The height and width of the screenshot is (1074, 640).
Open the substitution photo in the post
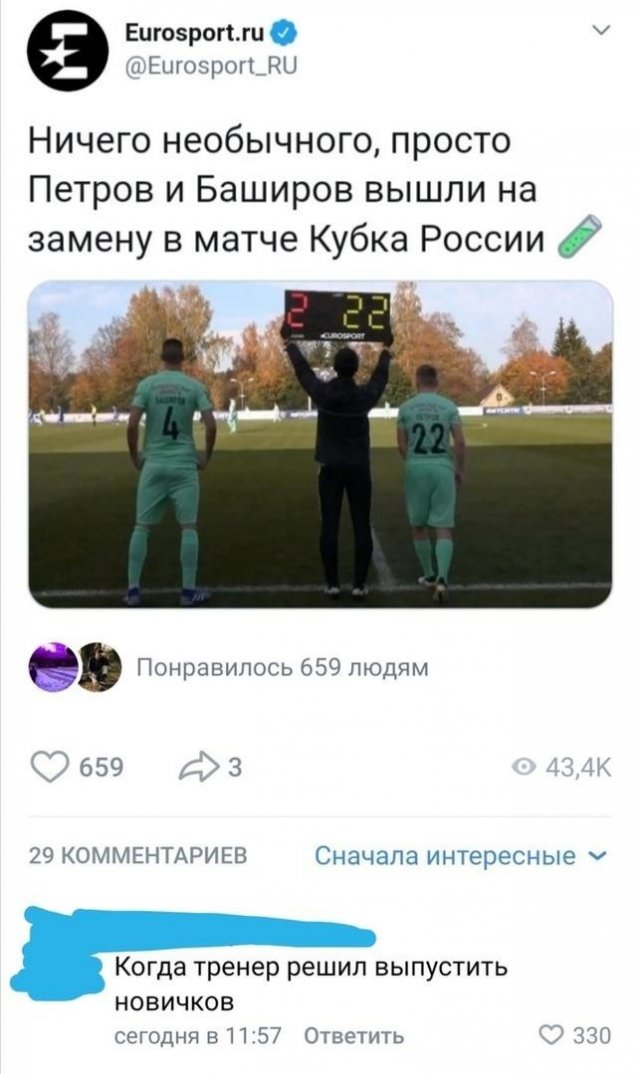click(x=320, y=443)
